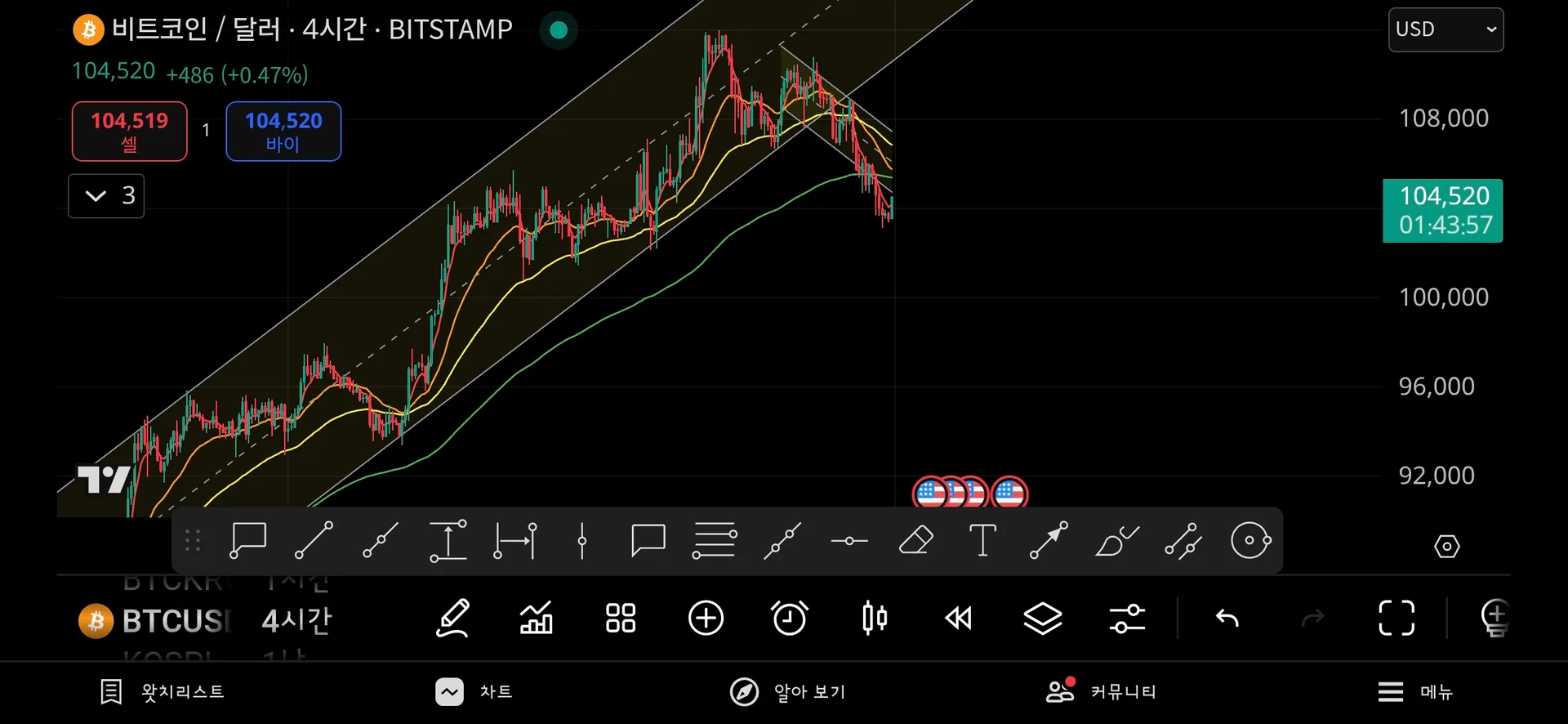Select the trend line drawing tool
The image size is (1568, 724).
(x=314, y=540)
